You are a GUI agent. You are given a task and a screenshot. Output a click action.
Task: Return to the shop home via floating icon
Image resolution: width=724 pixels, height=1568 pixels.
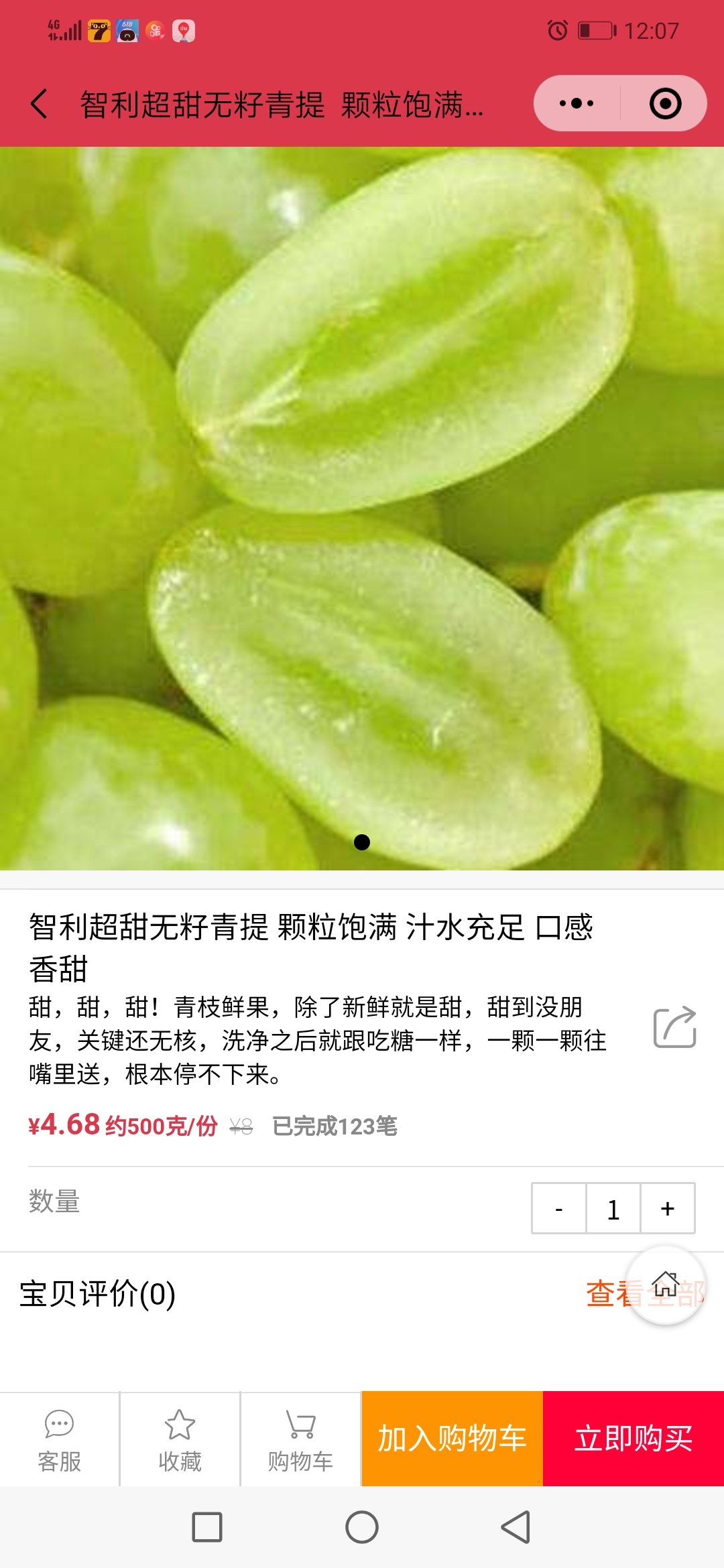[666, 1285]
